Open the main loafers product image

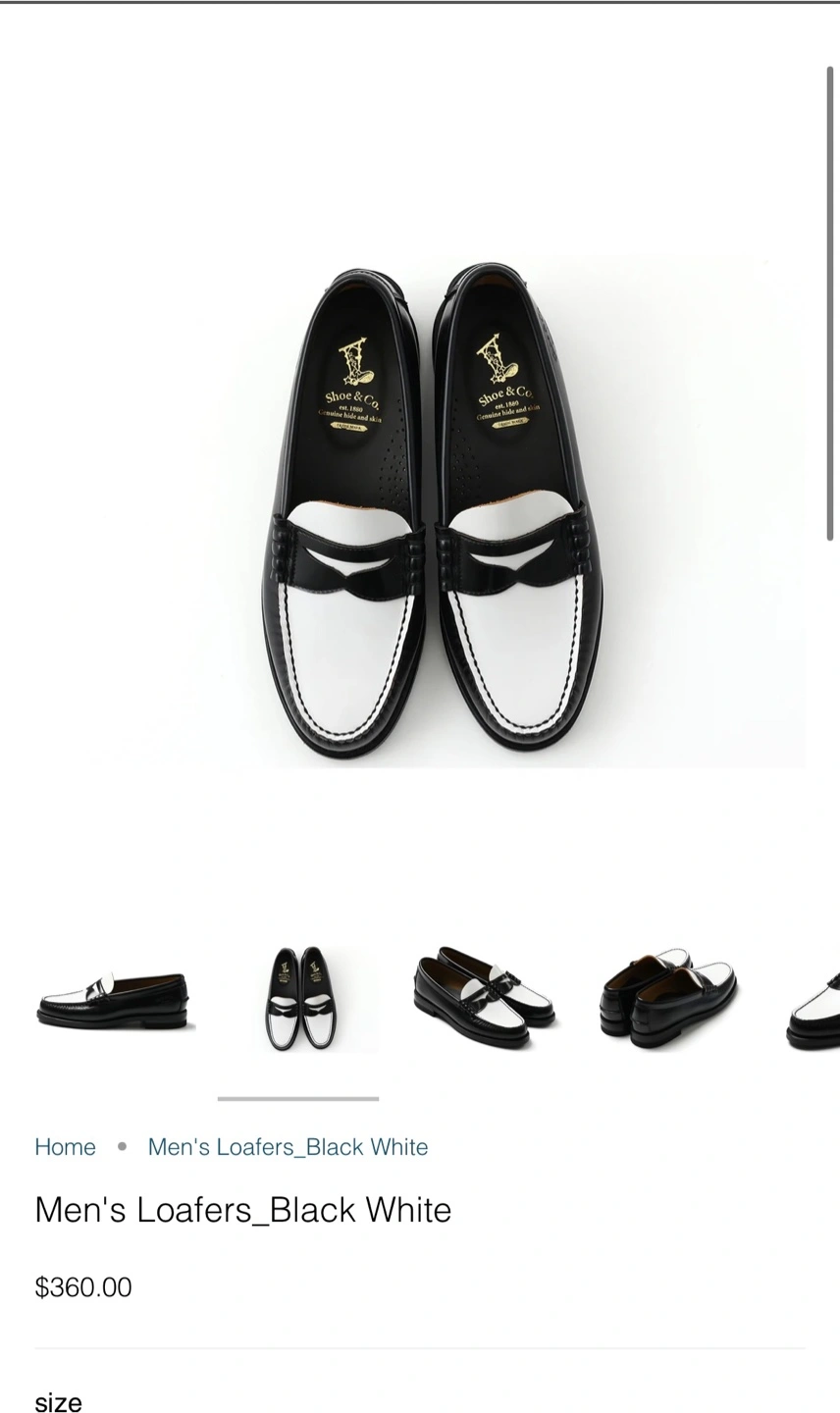(x=420, y=512)
